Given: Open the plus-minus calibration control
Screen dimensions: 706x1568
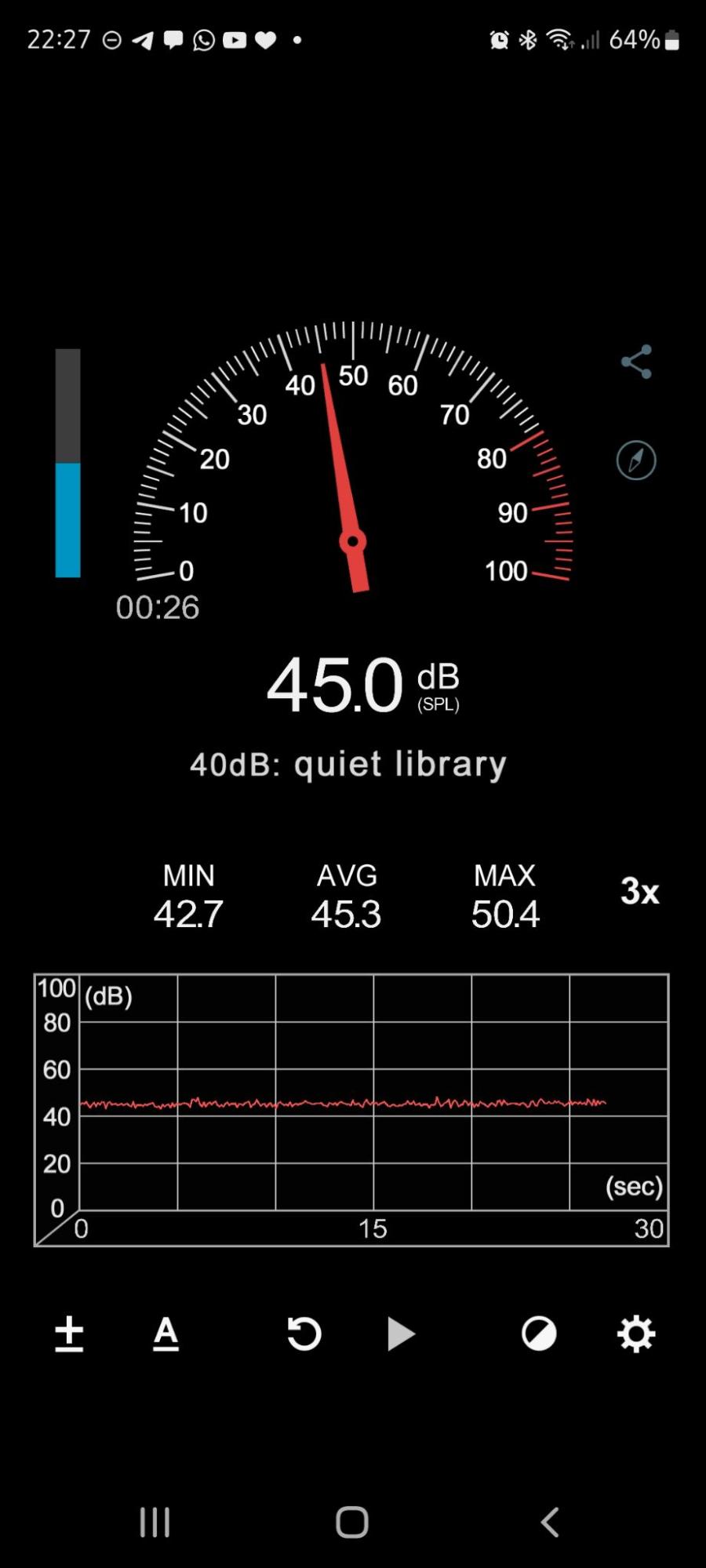Looking at the screenshot, I should click(69, 1334).
